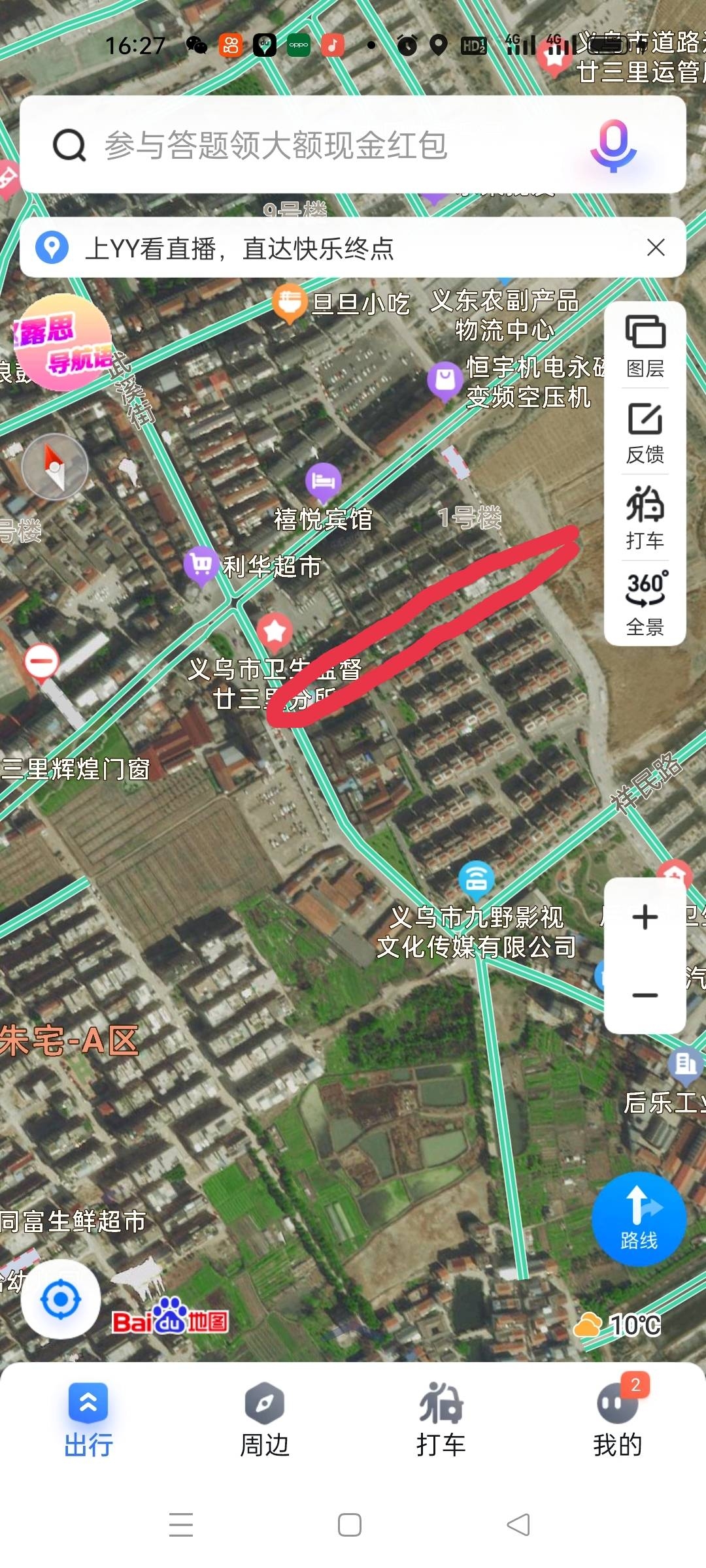Open 反馈 to report a map issue
The image size is (706, 1568).
[x=645, y=432]
